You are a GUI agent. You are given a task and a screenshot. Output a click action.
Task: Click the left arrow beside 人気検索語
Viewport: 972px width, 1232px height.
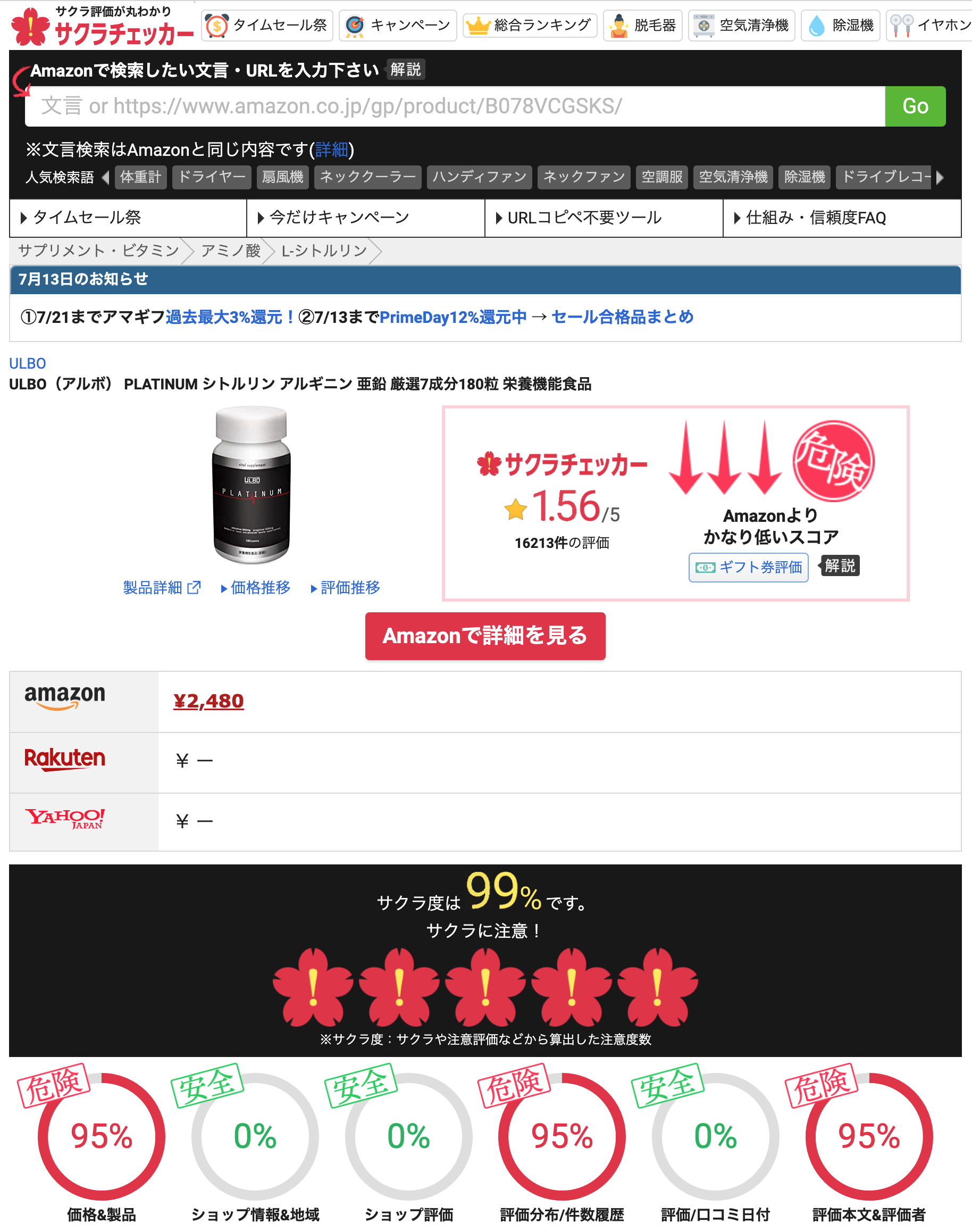105,177
